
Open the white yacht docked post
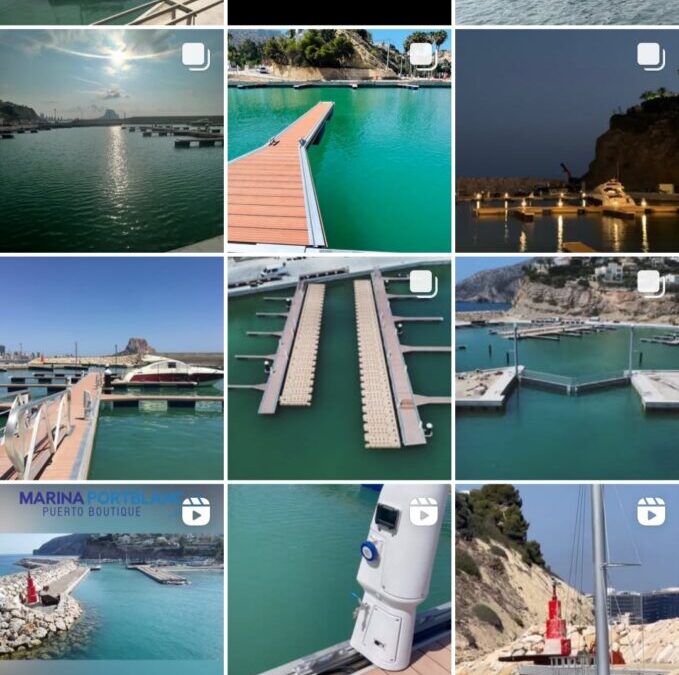[x=111, y=368]
